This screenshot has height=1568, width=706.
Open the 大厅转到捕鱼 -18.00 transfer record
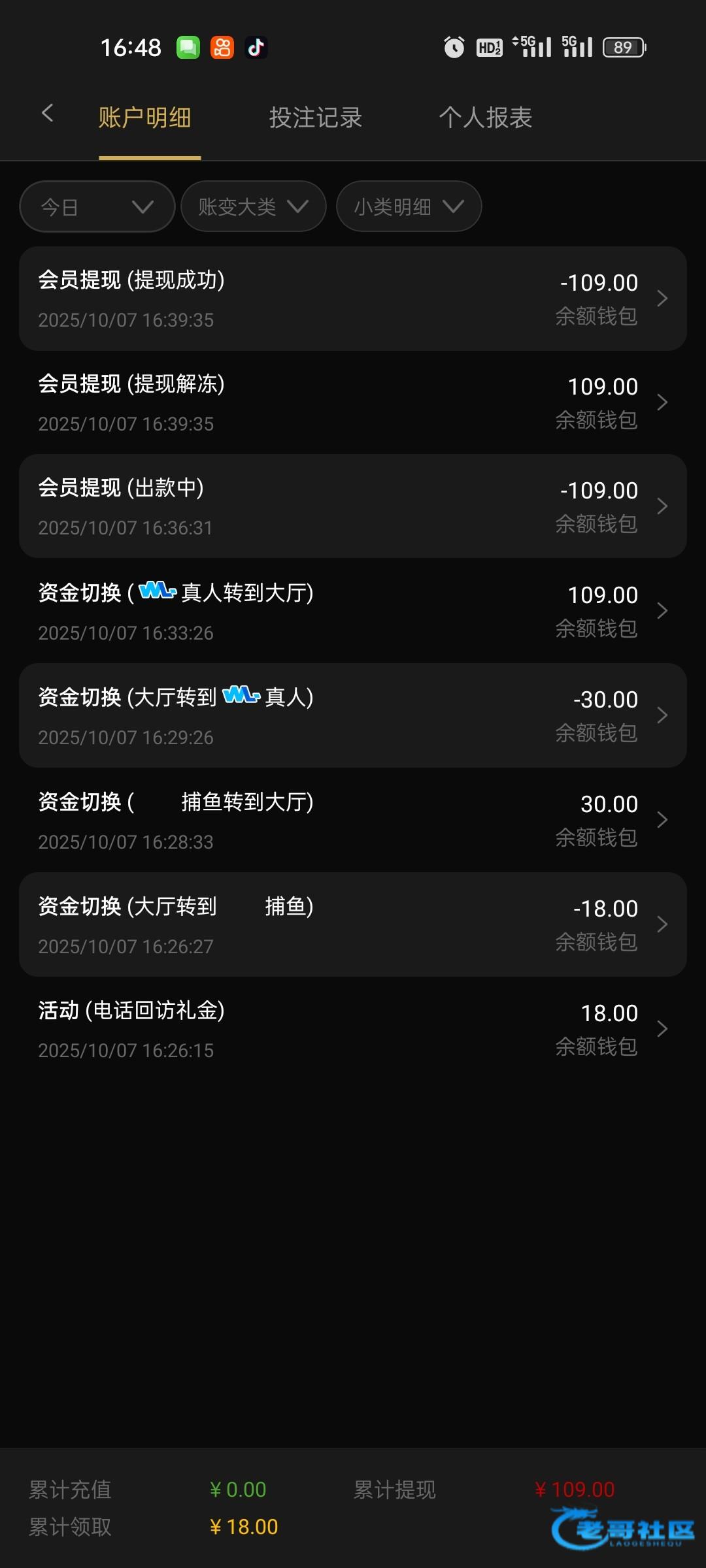coord(353,924)
